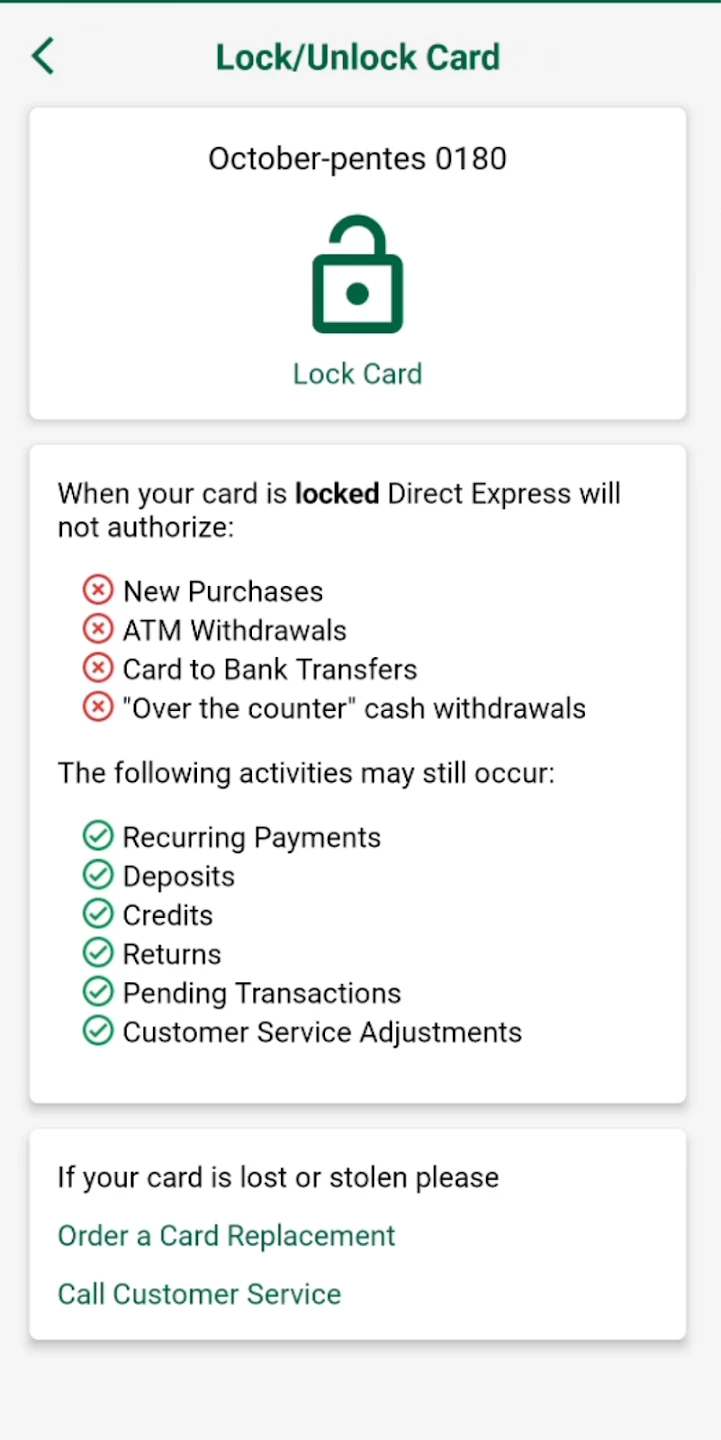Go back using the top-left arrow
The width and height of the screenshot is (721, 1440).
coord(43,57)
